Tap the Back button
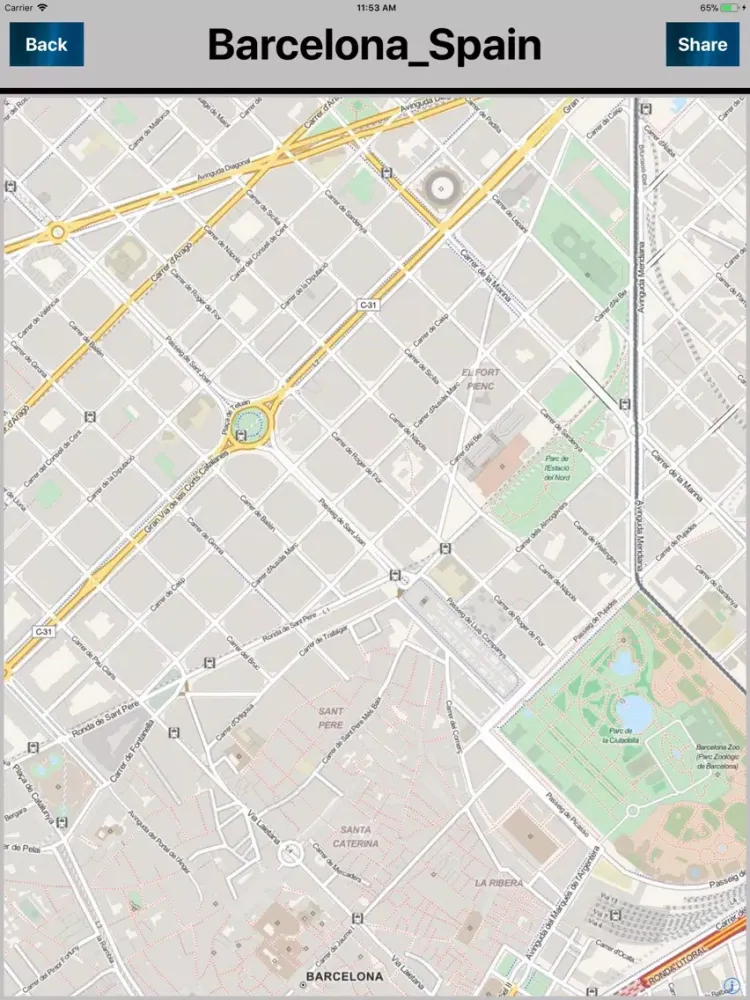750x1000 pixels. tap(47, 44)
